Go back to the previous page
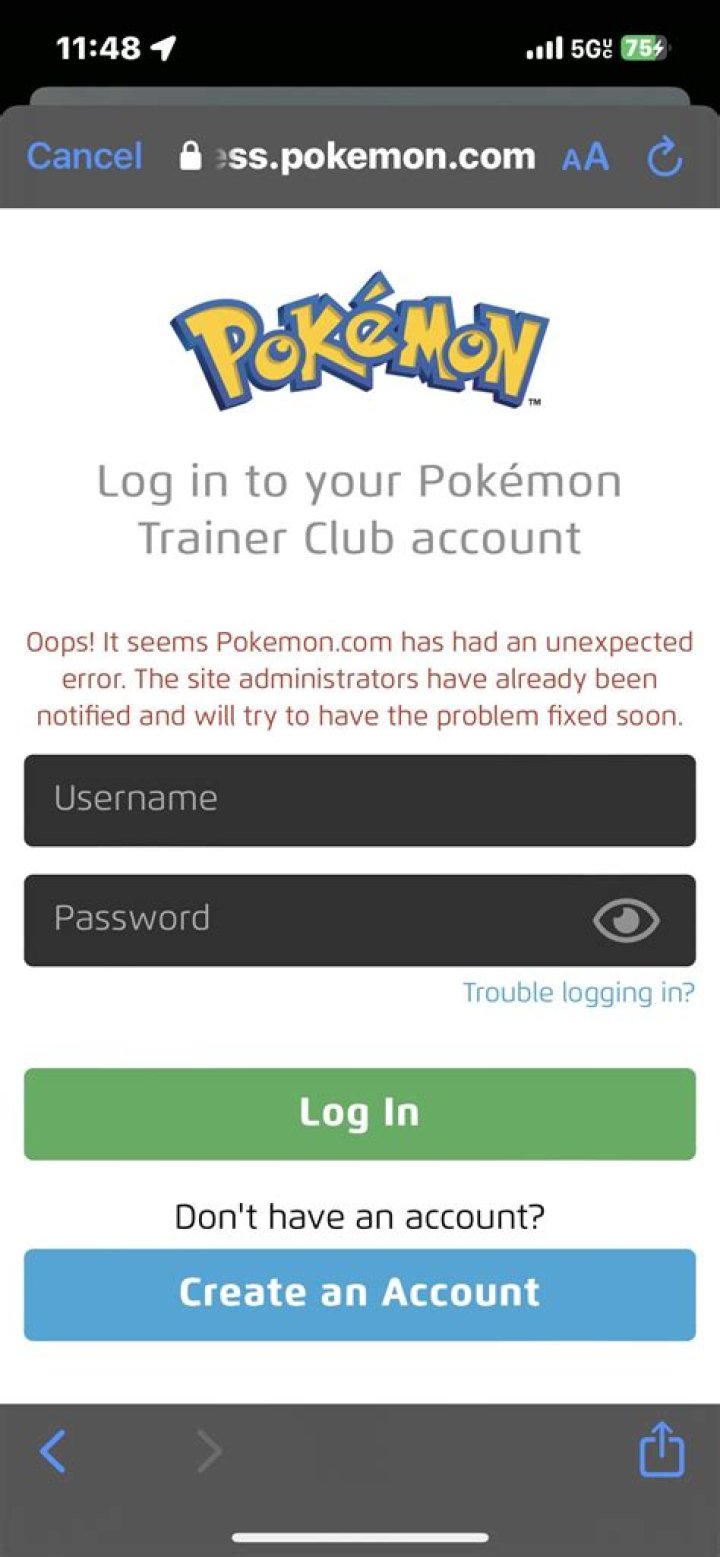 53,1451
